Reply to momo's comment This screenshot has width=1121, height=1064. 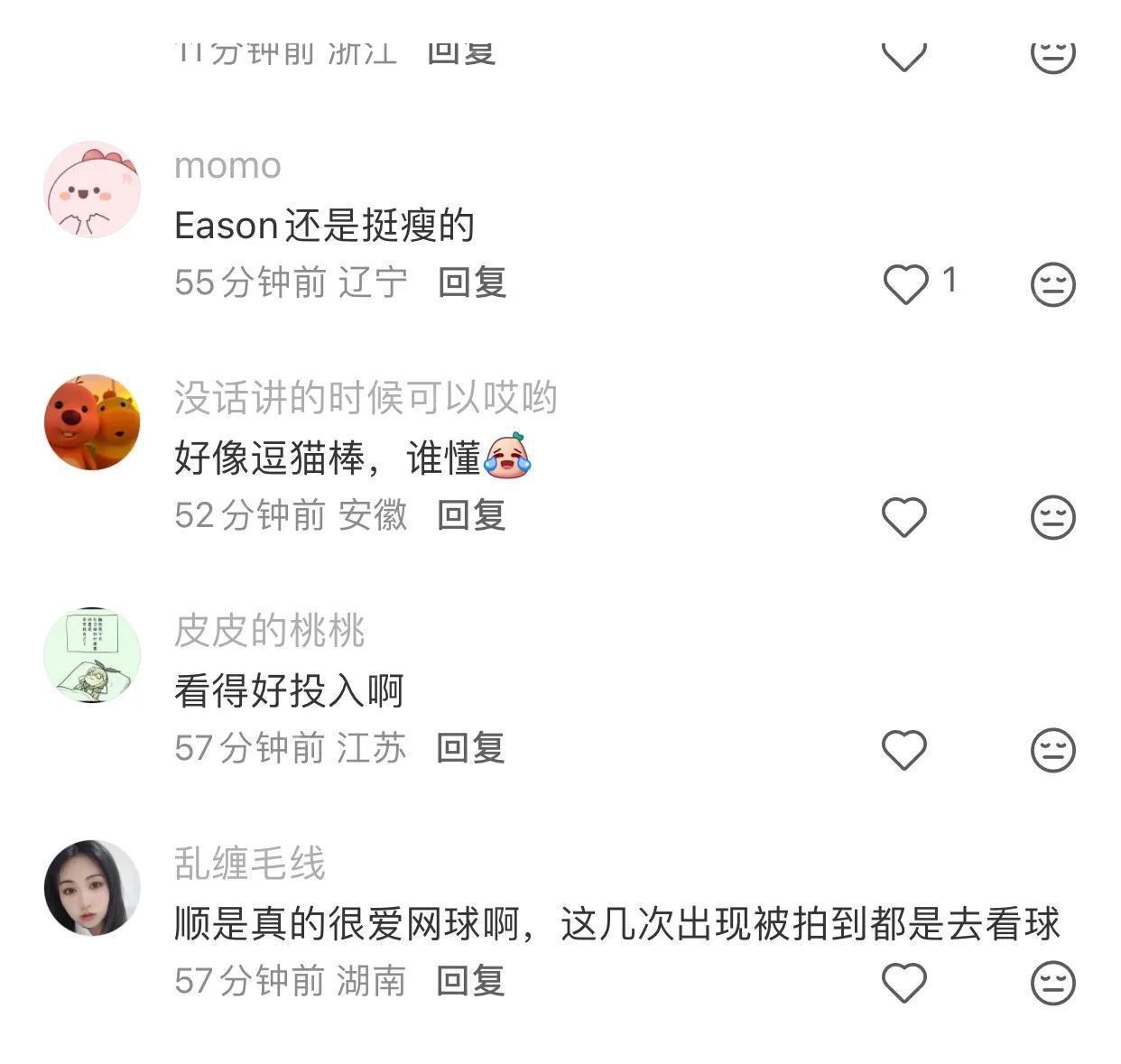[472, 282]
